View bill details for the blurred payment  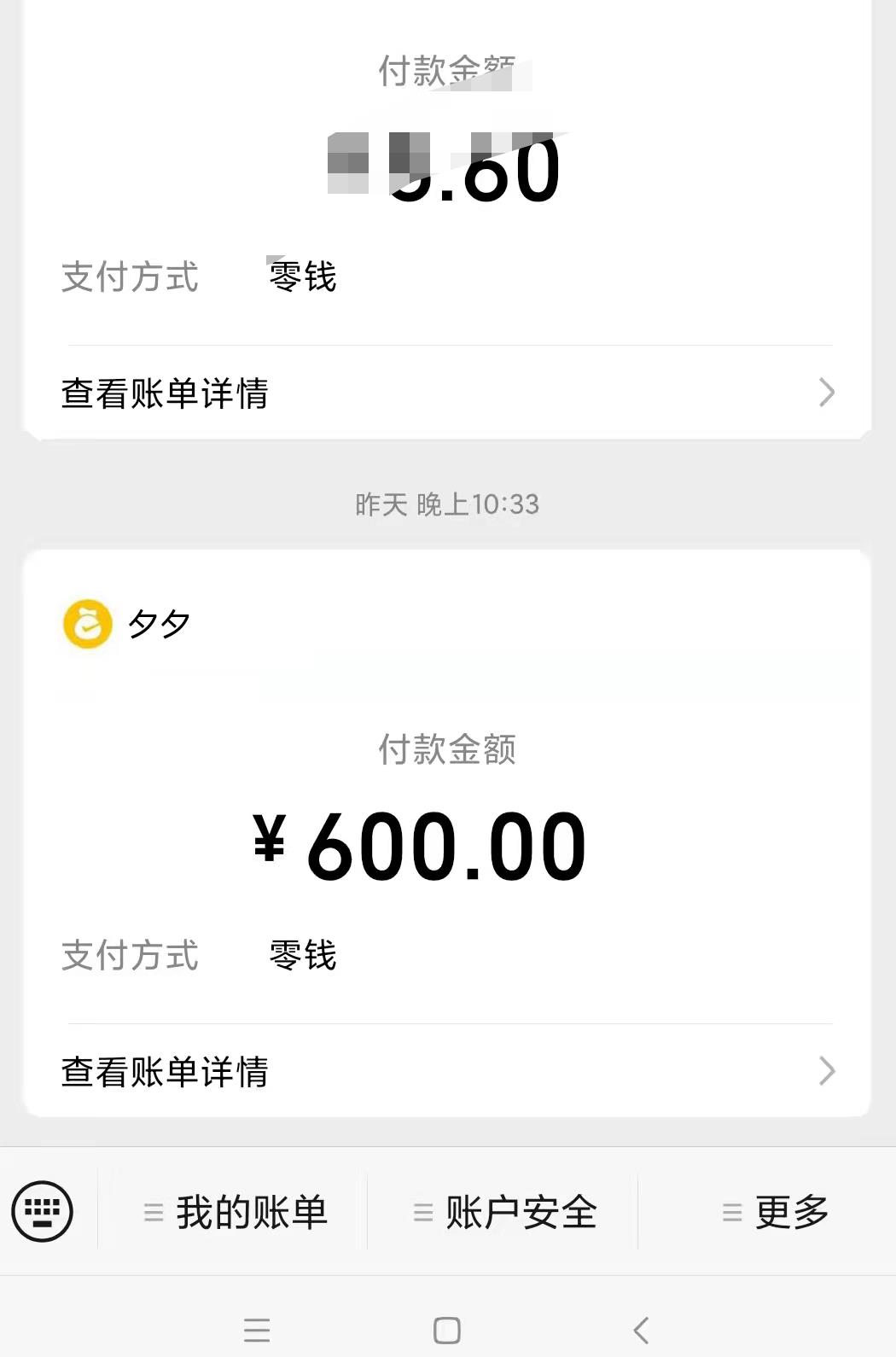pyautogui.click(x=447, y=393)
